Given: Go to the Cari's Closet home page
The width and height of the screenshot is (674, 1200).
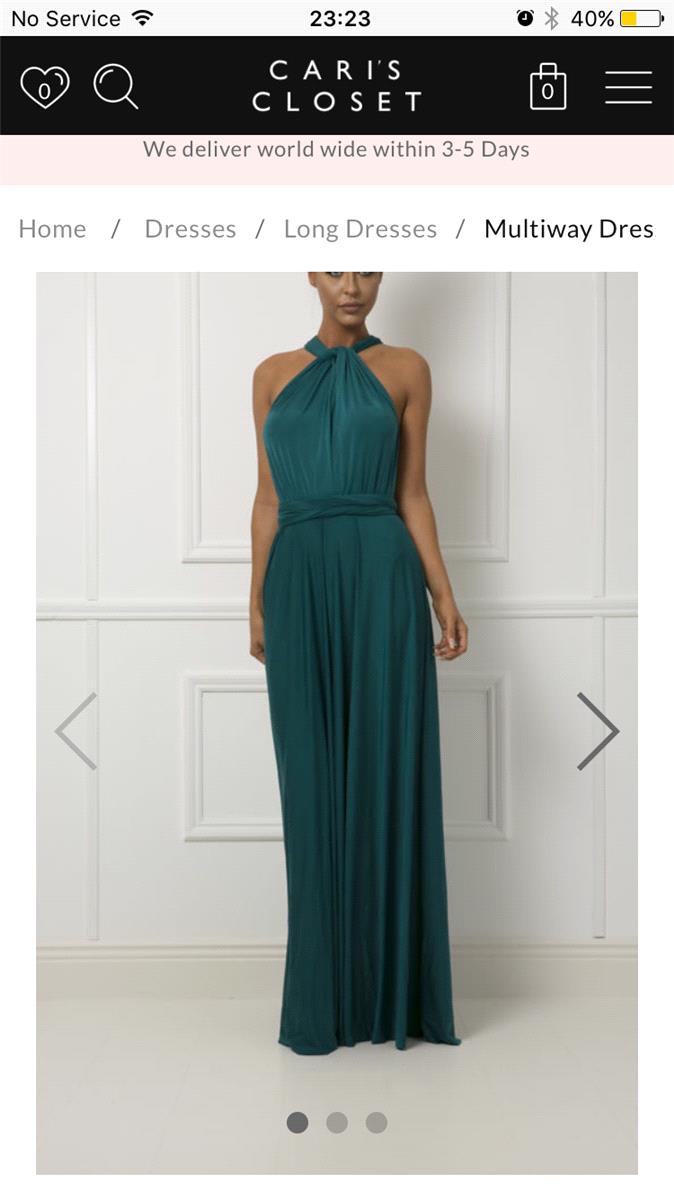Looking at the screenshot, I should click(336, 86).
